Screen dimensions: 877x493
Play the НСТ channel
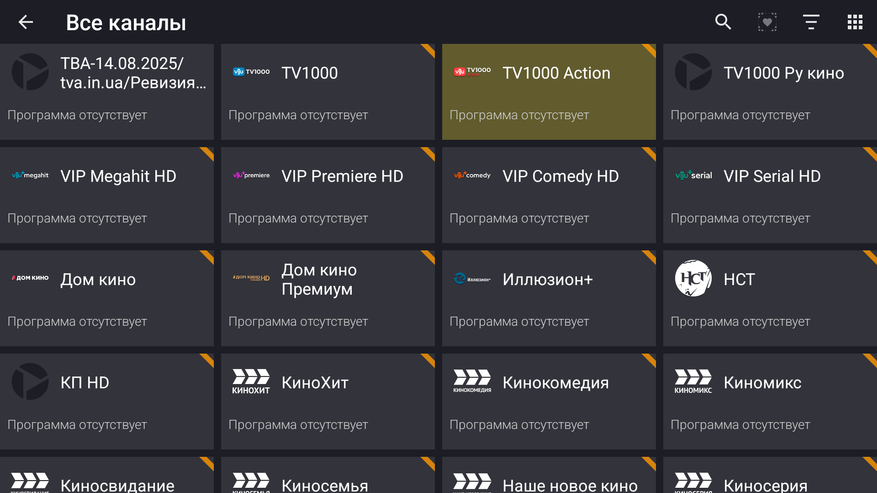(x=769, y=298)
